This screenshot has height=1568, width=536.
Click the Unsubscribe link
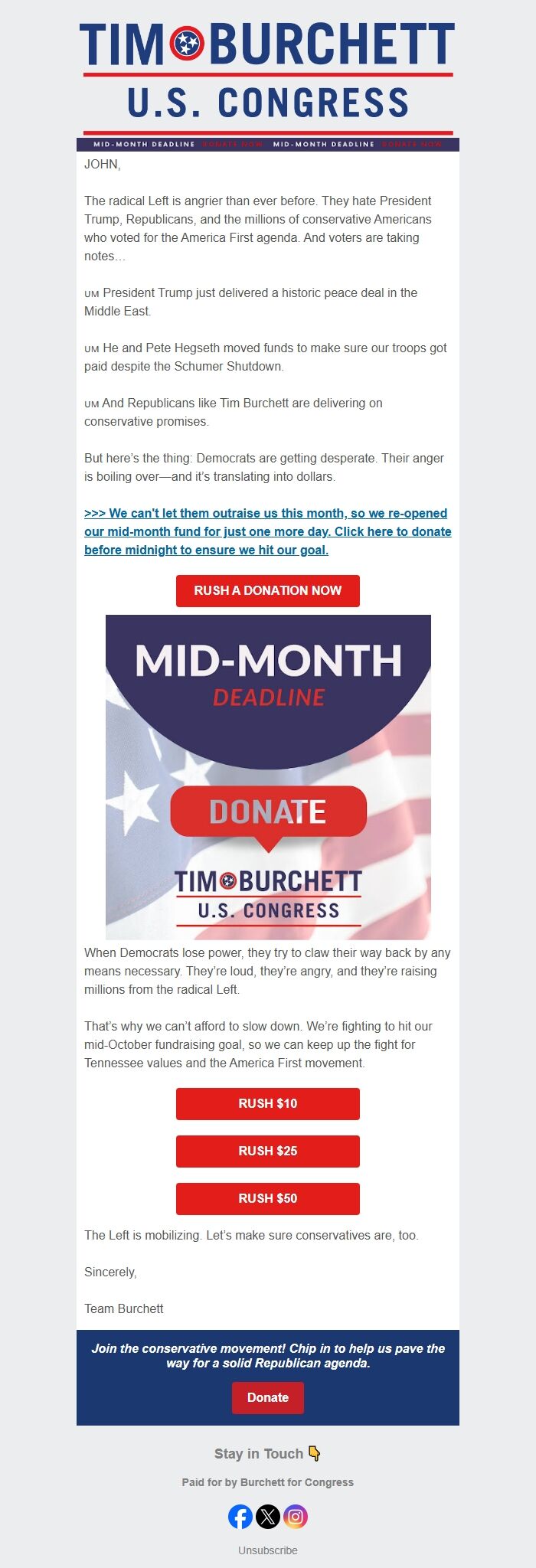click(267, 1550)
